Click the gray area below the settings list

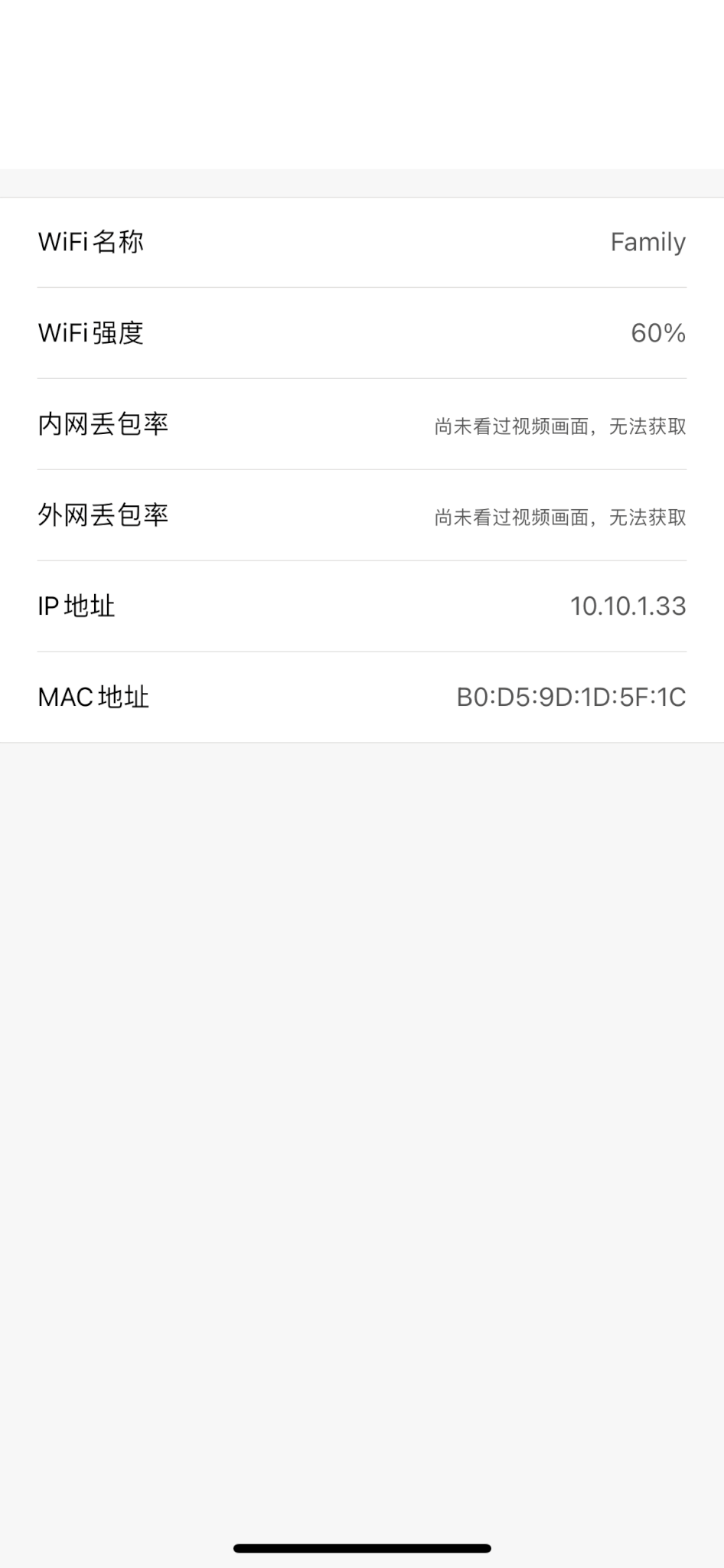tap(362, 1072)
